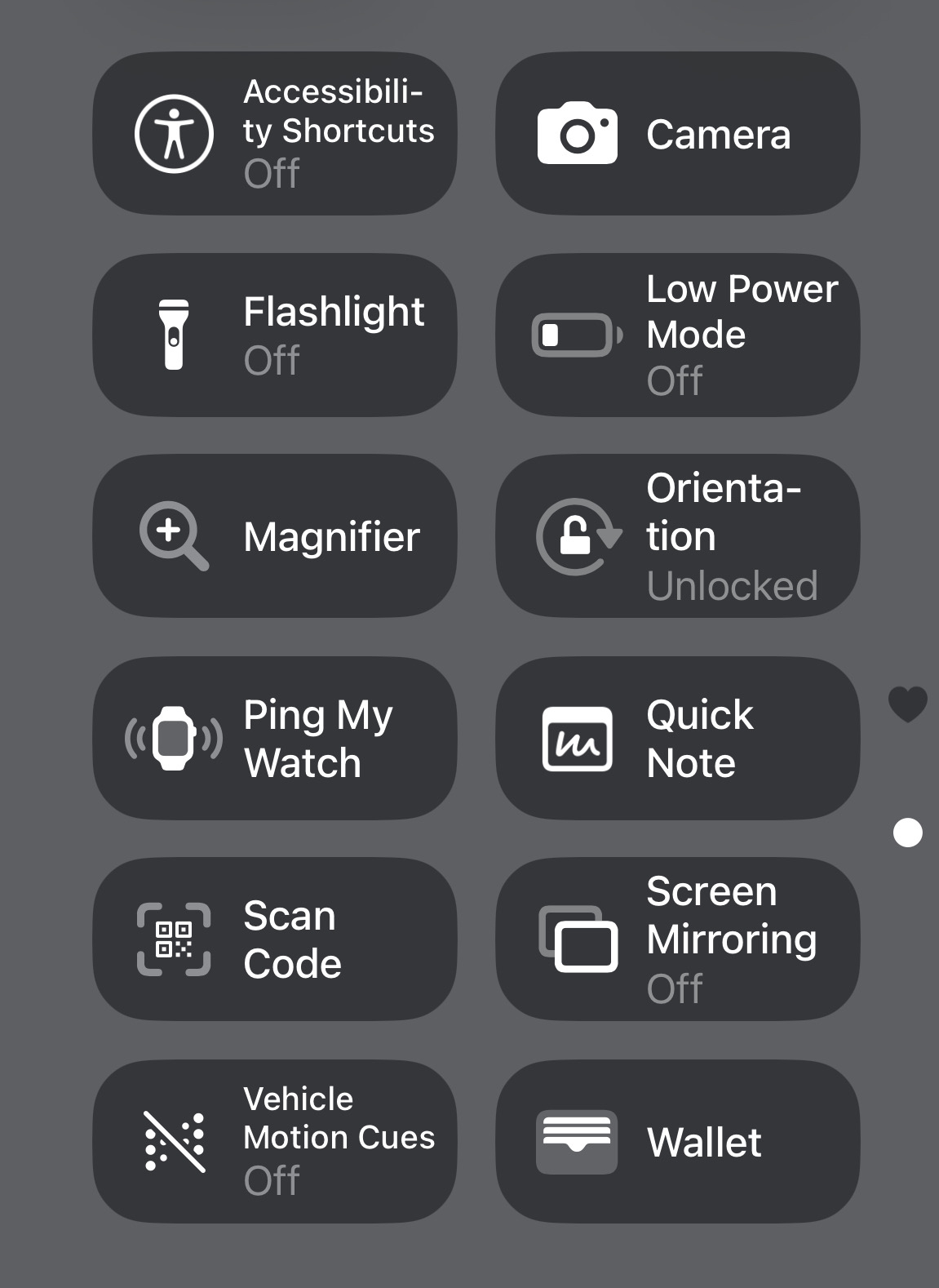Viewport: 939px width, 1288px height.
Task: Open the Camera
Action: pyautogui.click(x=677, y=134)
